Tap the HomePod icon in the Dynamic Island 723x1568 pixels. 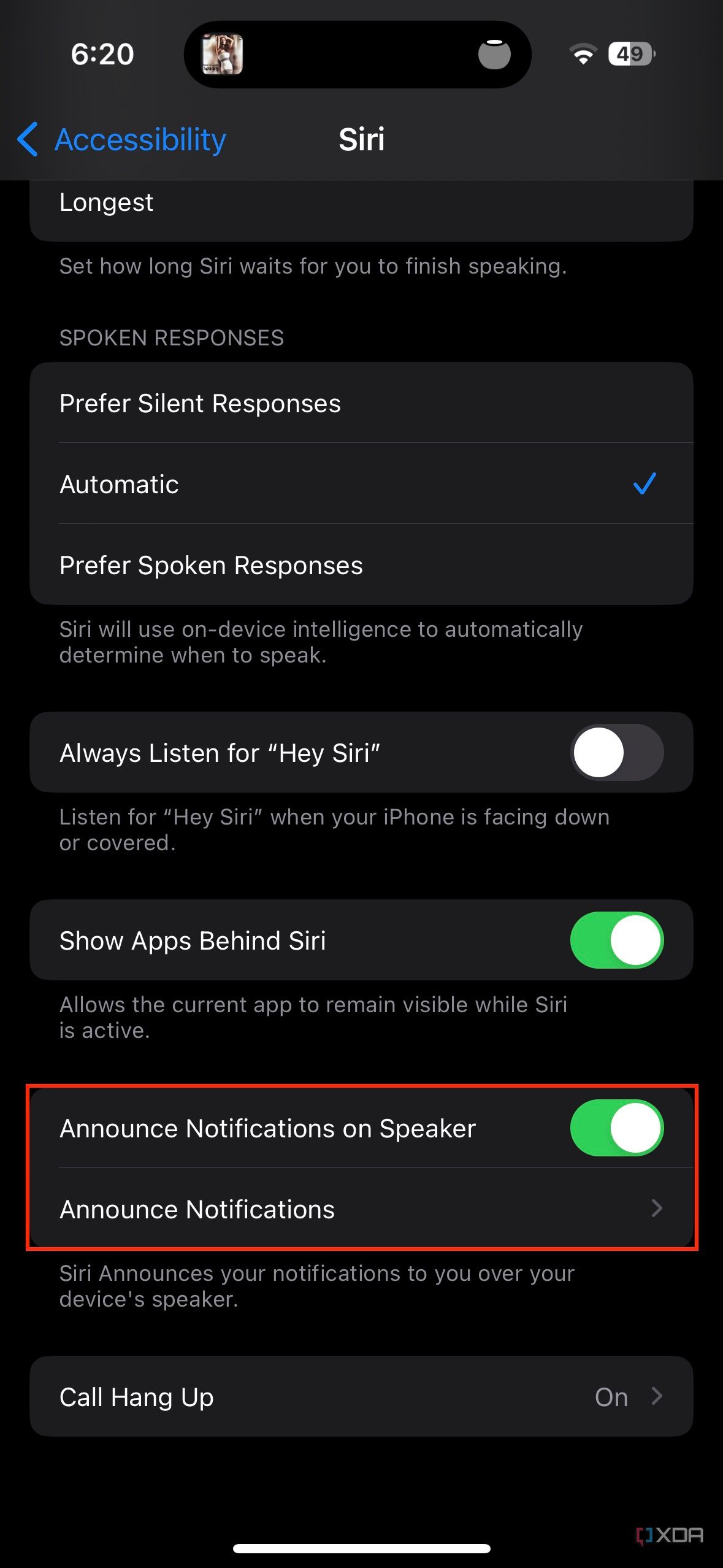click(x=494, y=54)
